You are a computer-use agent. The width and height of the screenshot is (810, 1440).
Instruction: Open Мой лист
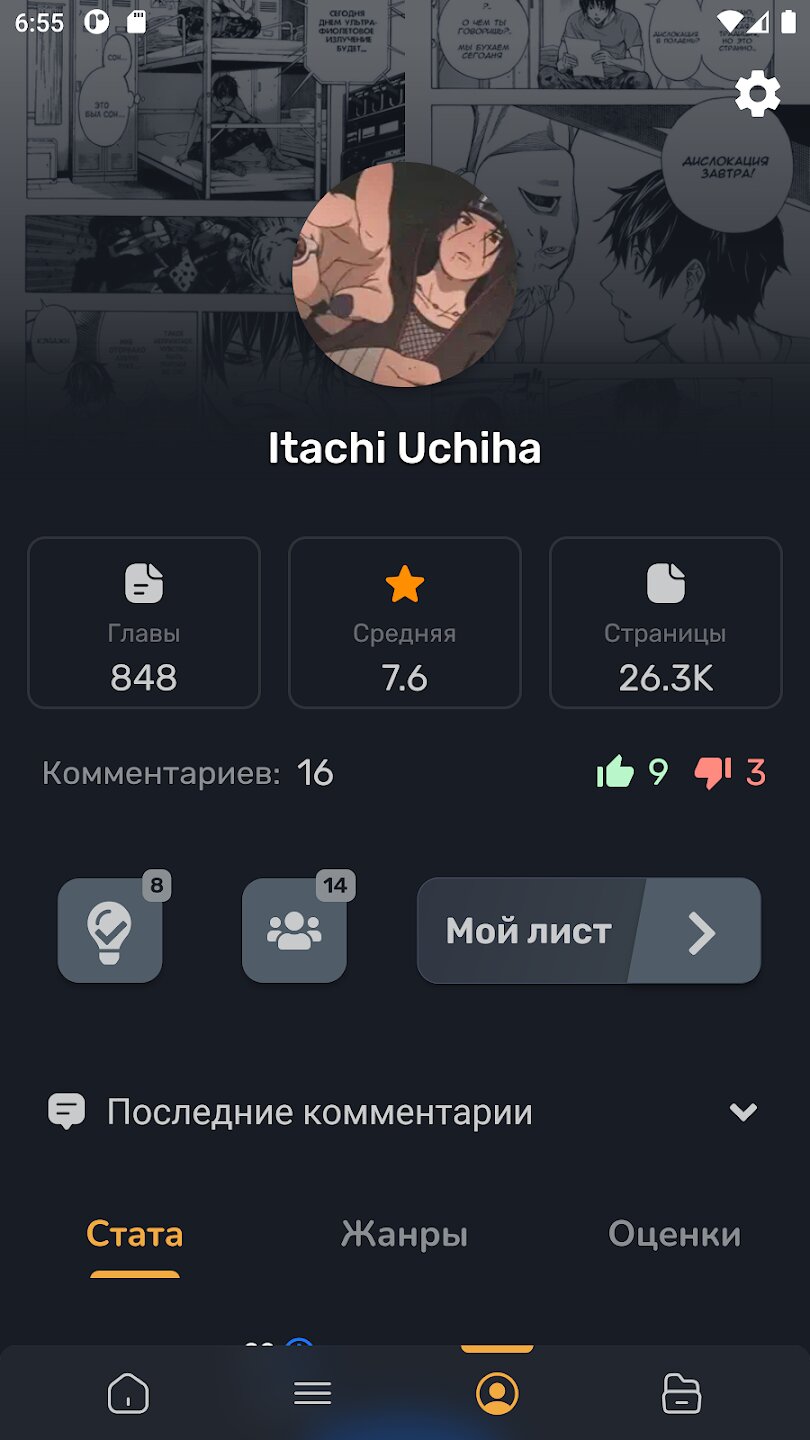tap(589, 931)
